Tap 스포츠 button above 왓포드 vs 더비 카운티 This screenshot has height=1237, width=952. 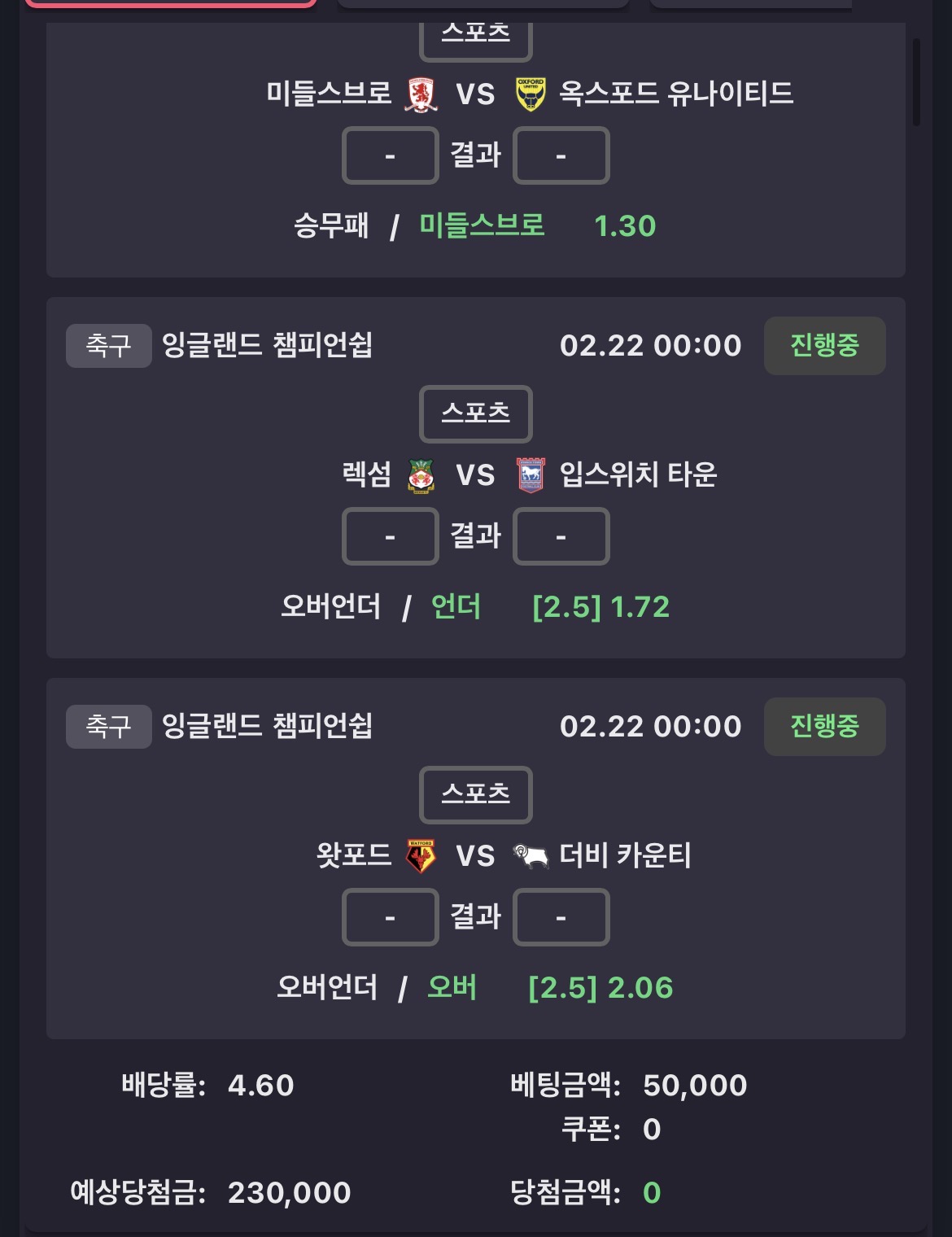[x=475, y=794]
